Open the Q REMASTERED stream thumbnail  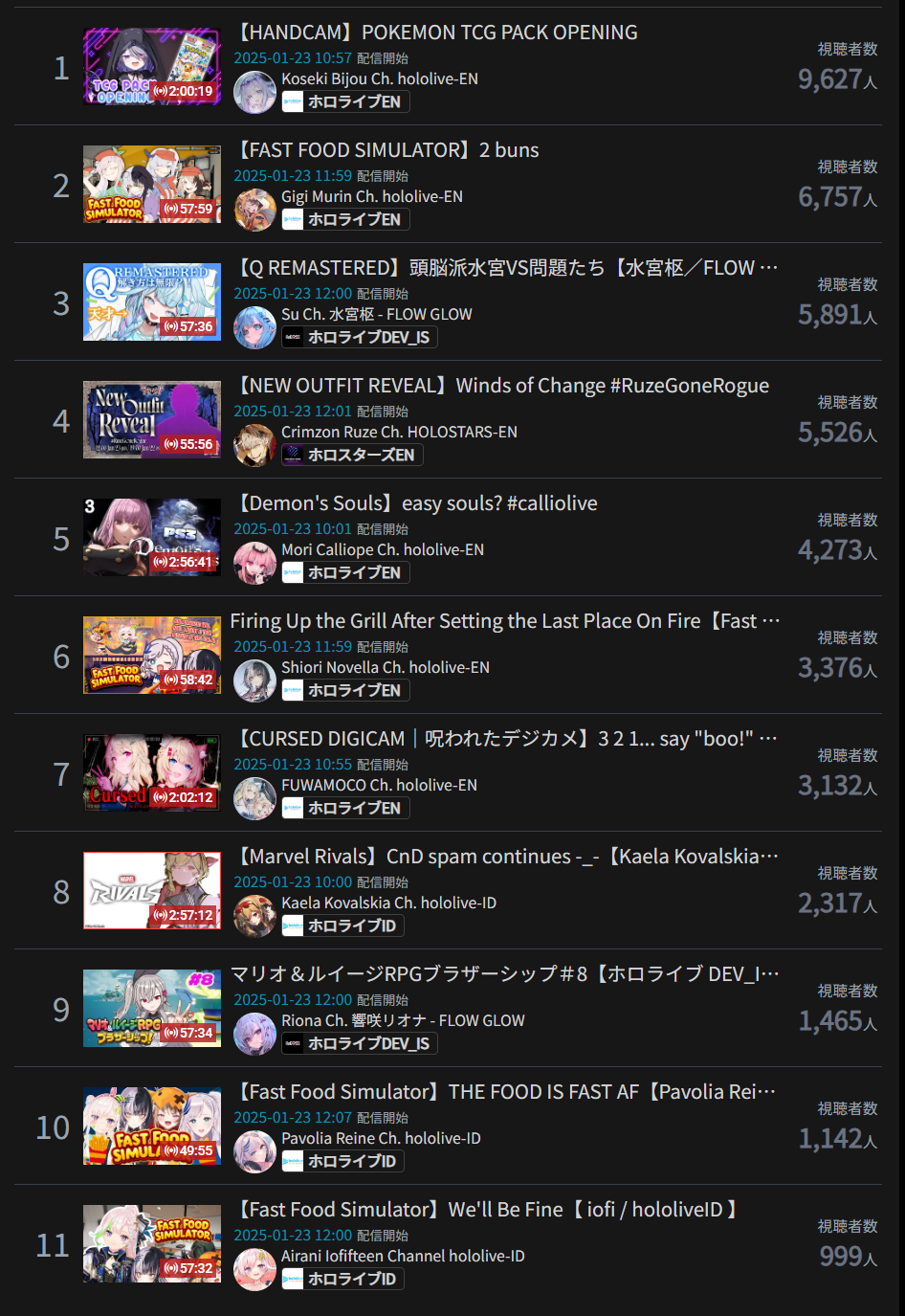[x=151, y=302]
